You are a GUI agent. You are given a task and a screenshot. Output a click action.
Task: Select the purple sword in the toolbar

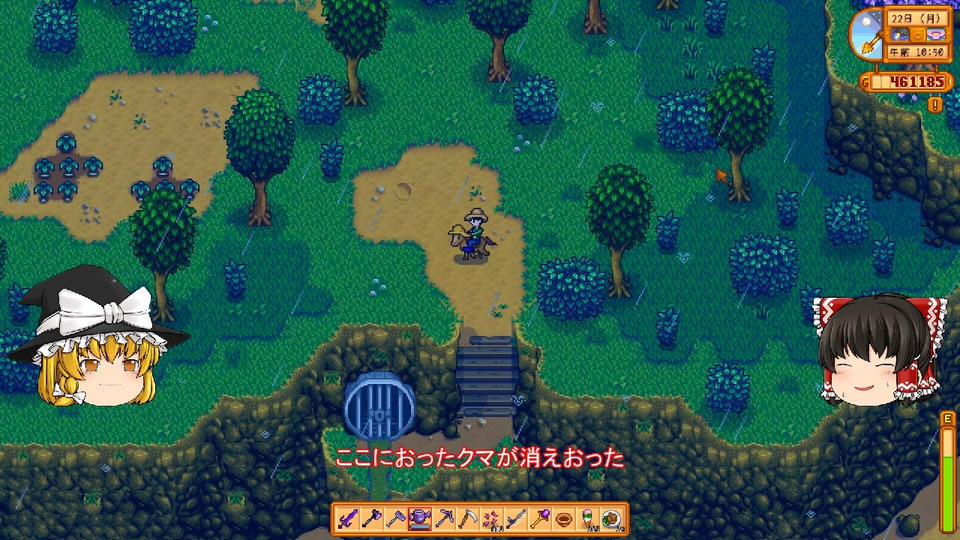pyautogui.click(x=348, y=519)
